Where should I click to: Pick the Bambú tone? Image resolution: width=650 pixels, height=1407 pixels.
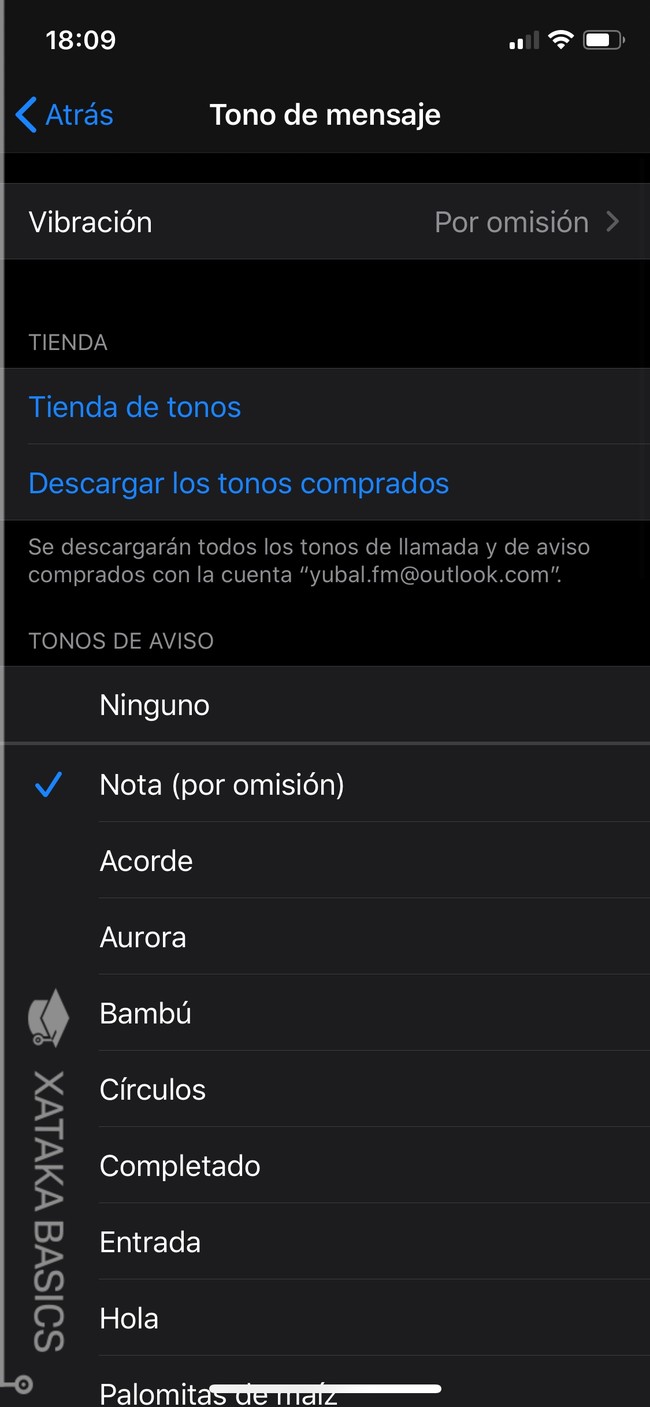327,1013
